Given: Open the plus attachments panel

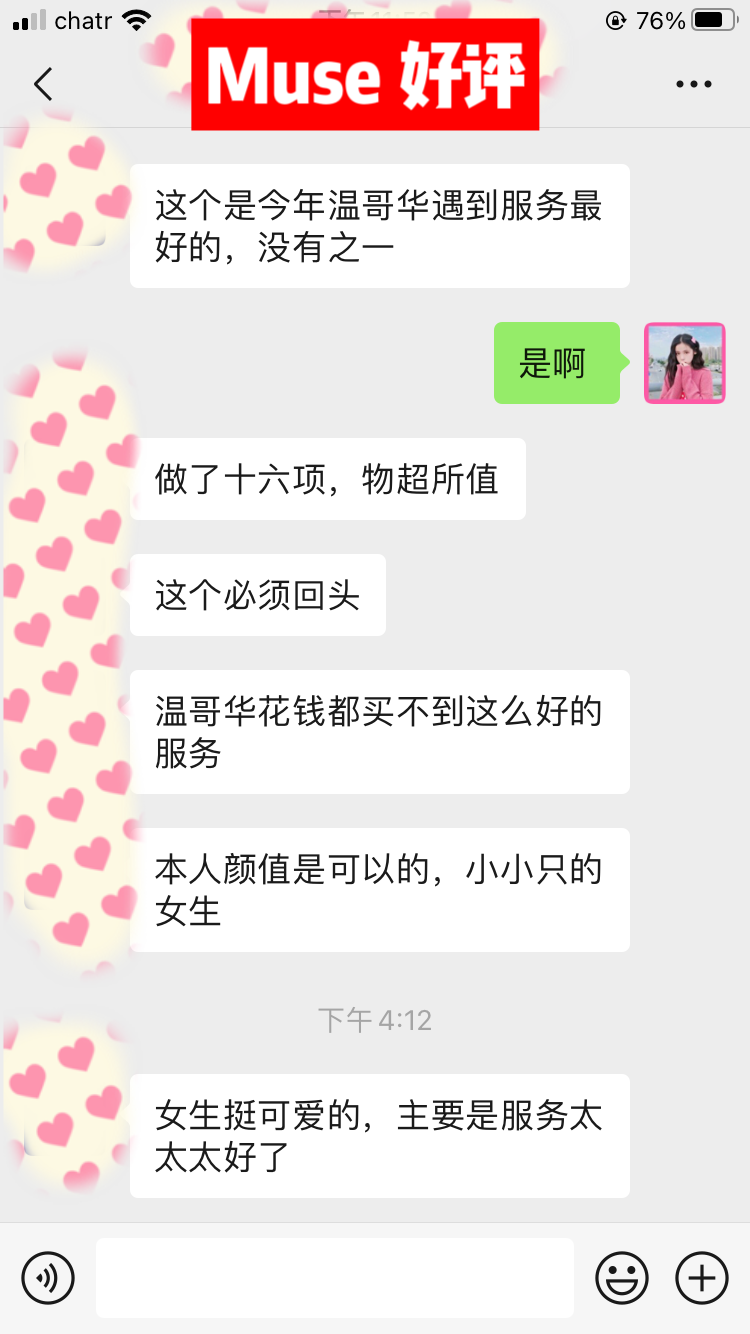Looking at the screenshot, I should tap(702, 1278).
